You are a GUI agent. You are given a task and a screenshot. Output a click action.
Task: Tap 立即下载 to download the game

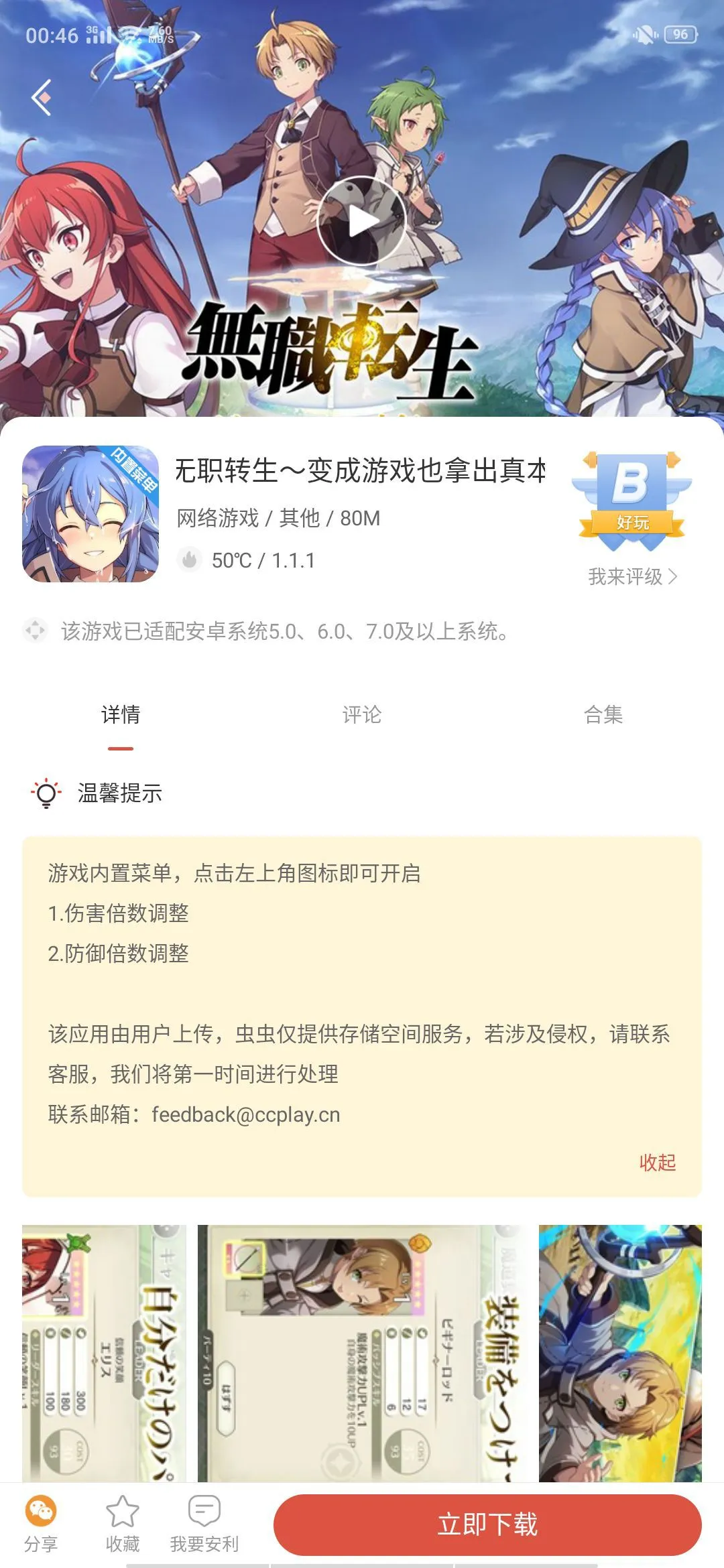487,1524
